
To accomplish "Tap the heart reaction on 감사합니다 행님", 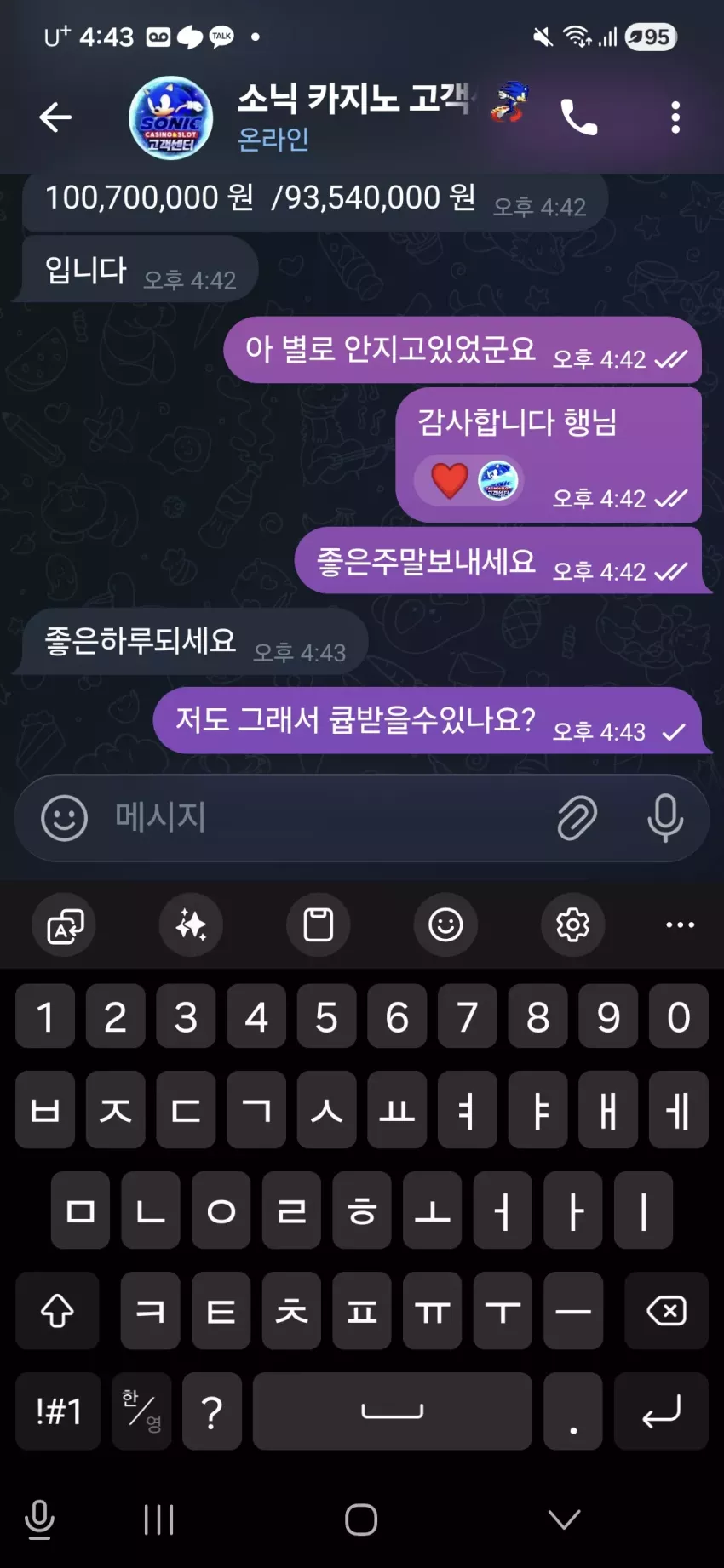I will pos(450,480).
